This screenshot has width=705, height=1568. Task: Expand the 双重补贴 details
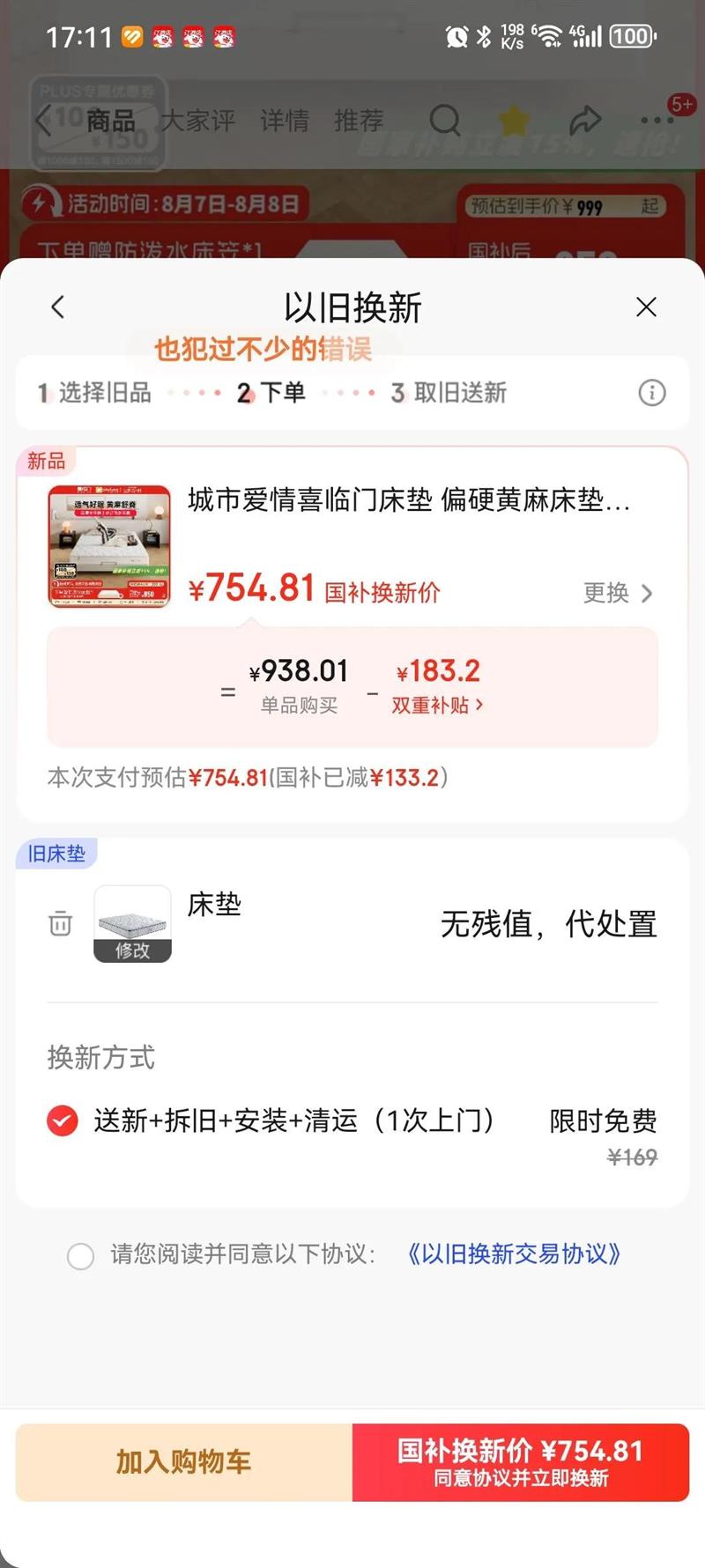[x=437, y=705]
